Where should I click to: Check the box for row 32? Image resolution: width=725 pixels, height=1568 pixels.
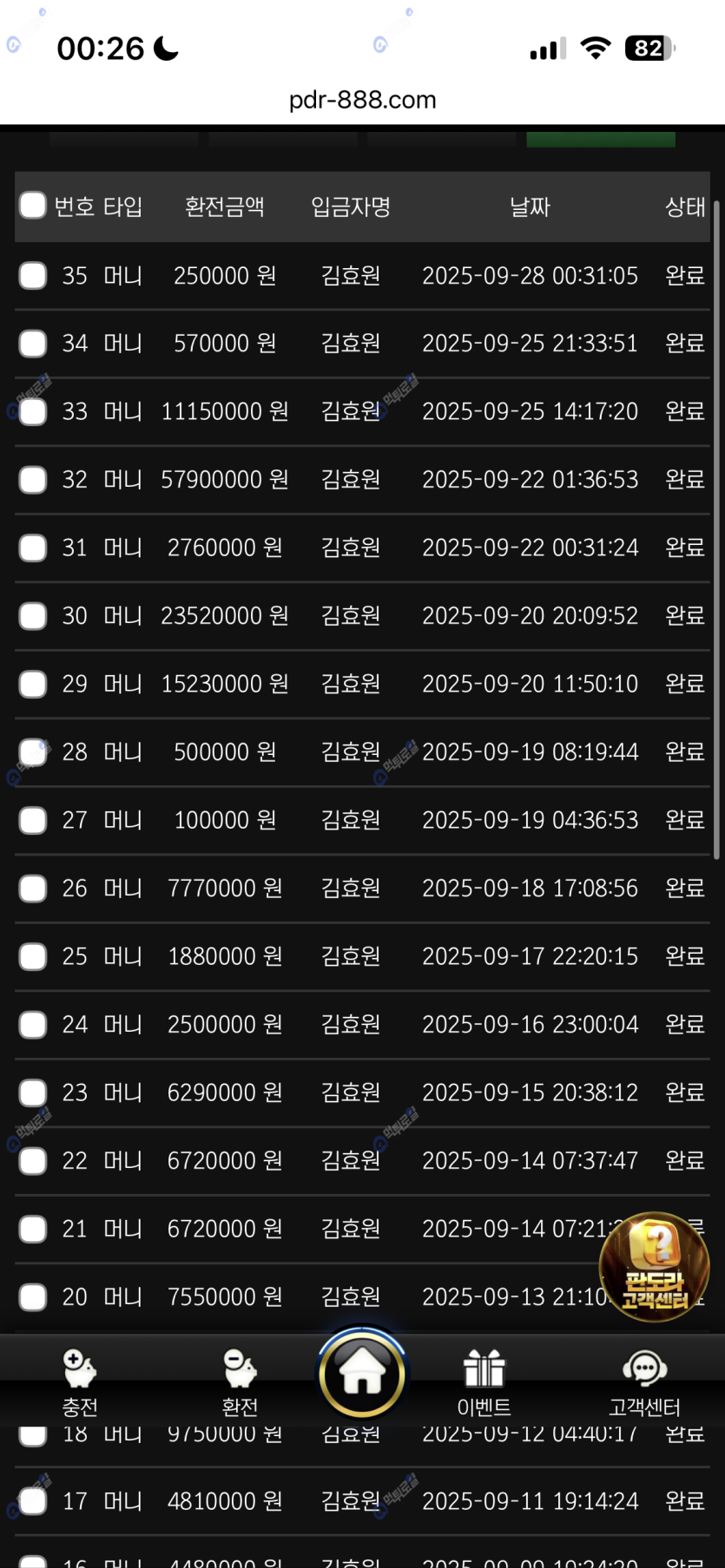33,480
